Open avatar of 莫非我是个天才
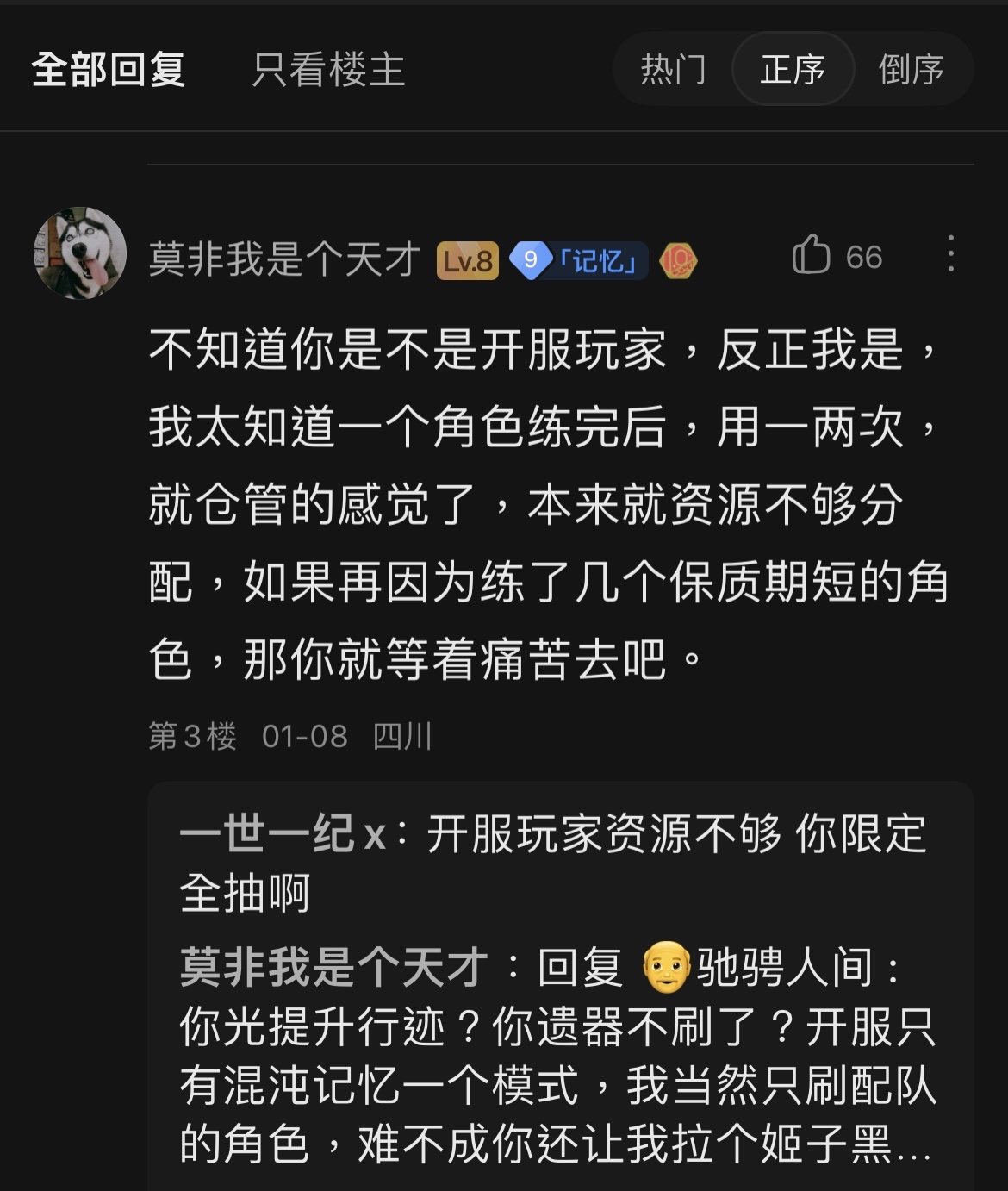1008x1191 pixels. tap(80, 253)
